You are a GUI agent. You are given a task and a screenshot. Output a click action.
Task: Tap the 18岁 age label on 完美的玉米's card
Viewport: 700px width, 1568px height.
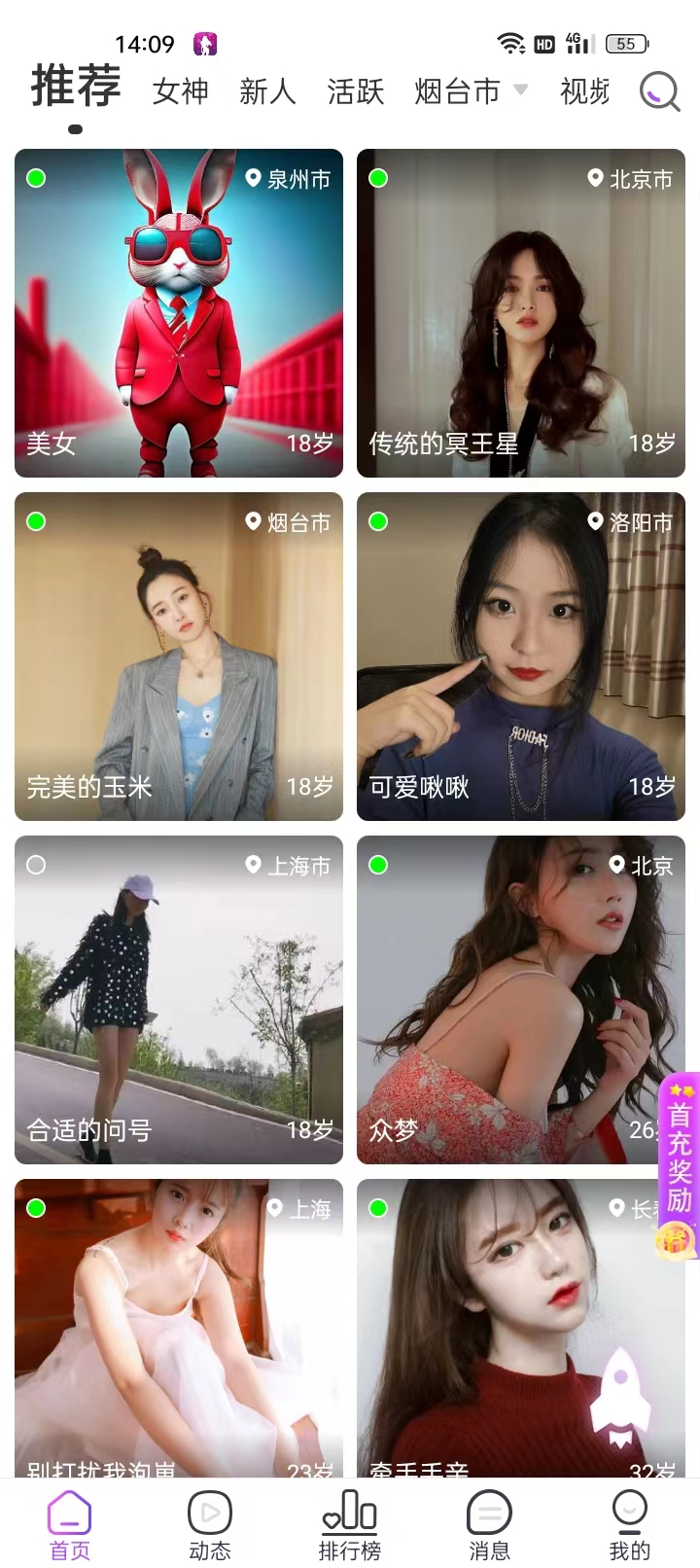[x=313, y=788]
